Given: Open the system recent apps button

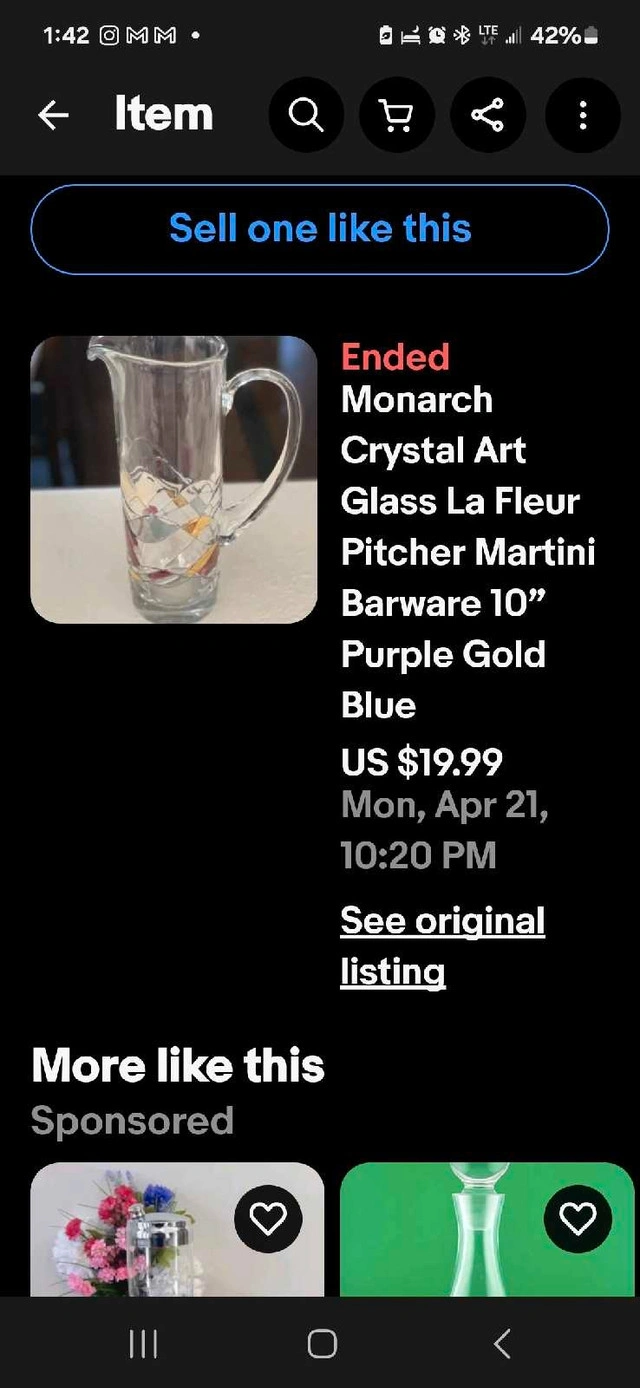Looking at the screenshot, I should (143, 1344).
